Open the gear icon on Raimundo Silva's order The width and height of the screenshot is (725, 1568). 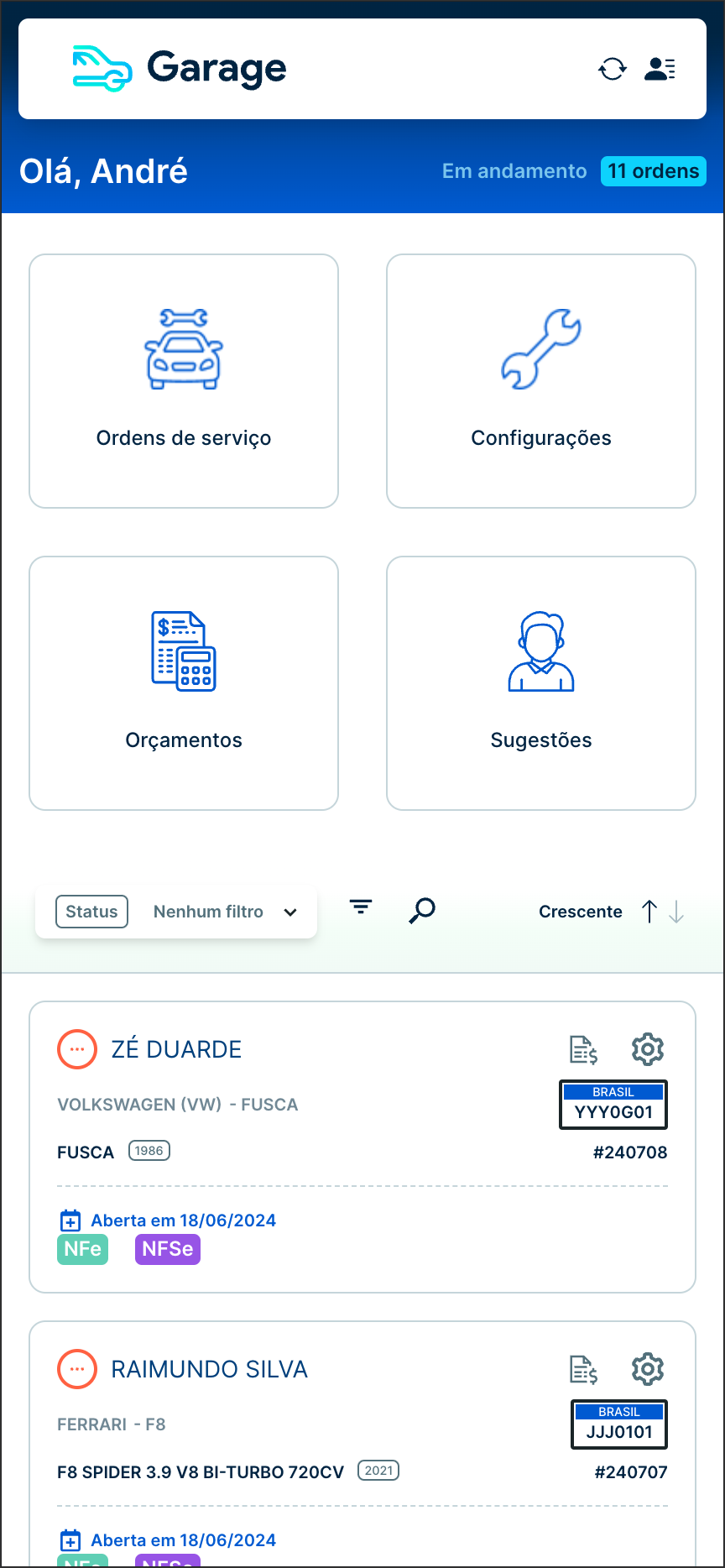click(x=648, y=1369)
